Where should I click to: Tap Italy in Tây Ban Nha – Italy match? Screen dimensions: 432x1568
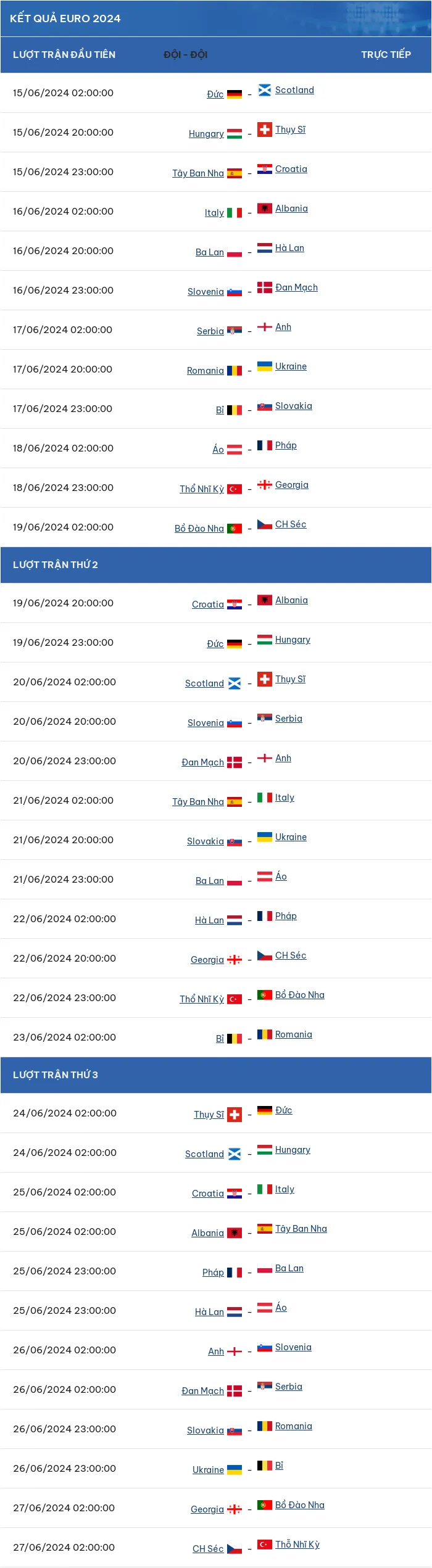click(x=285, y=798)
